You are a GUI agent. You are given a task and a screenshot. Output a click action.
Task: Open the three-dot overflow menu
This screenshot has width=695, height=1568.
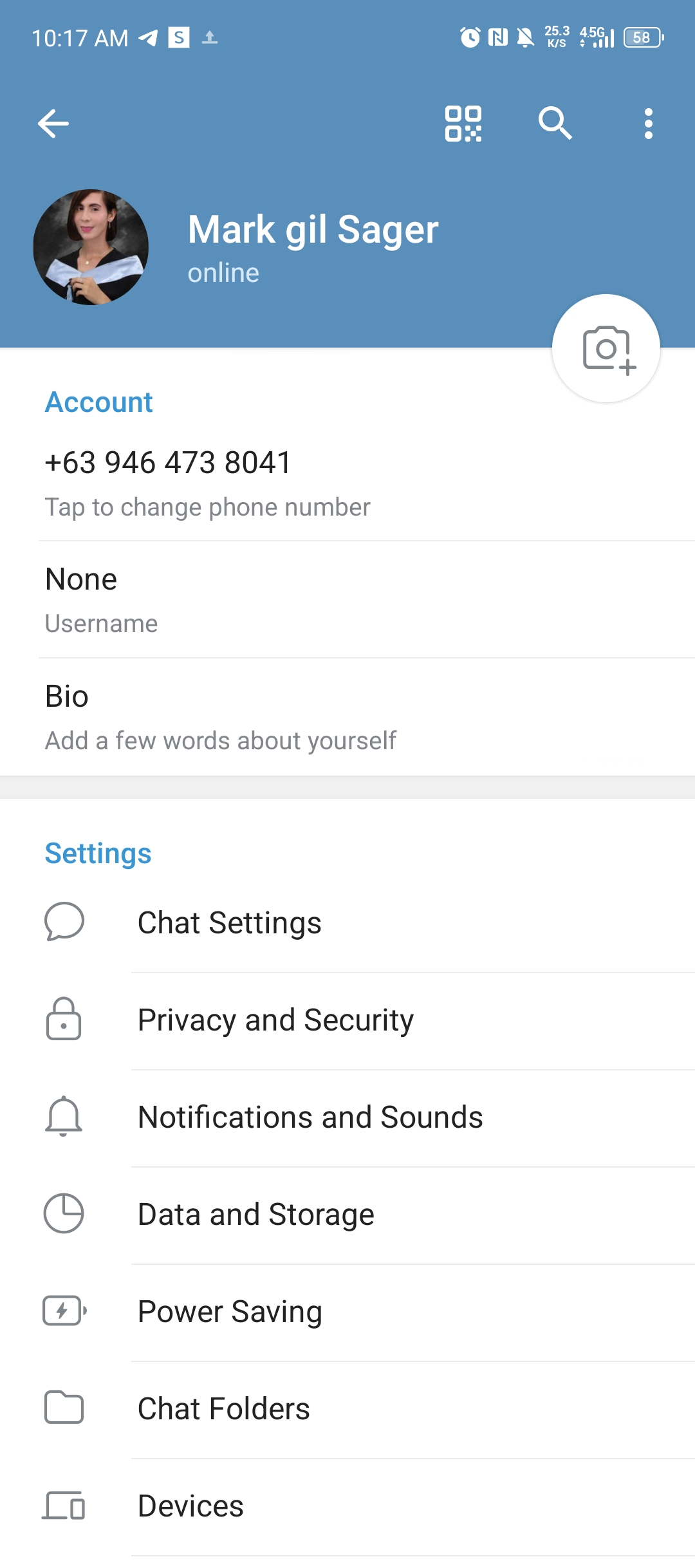(x=649, y=124)
